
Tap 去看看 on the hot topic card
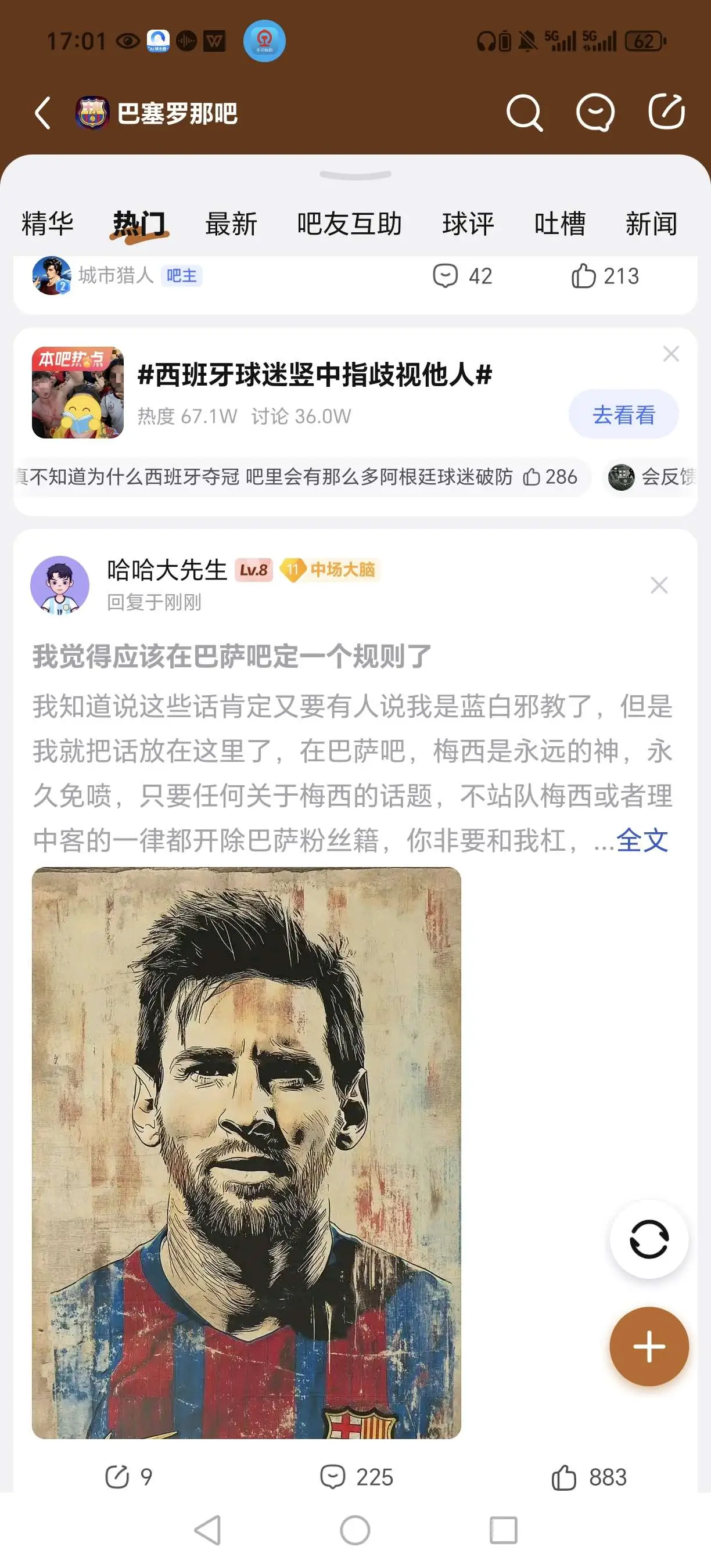click(623, 415)
